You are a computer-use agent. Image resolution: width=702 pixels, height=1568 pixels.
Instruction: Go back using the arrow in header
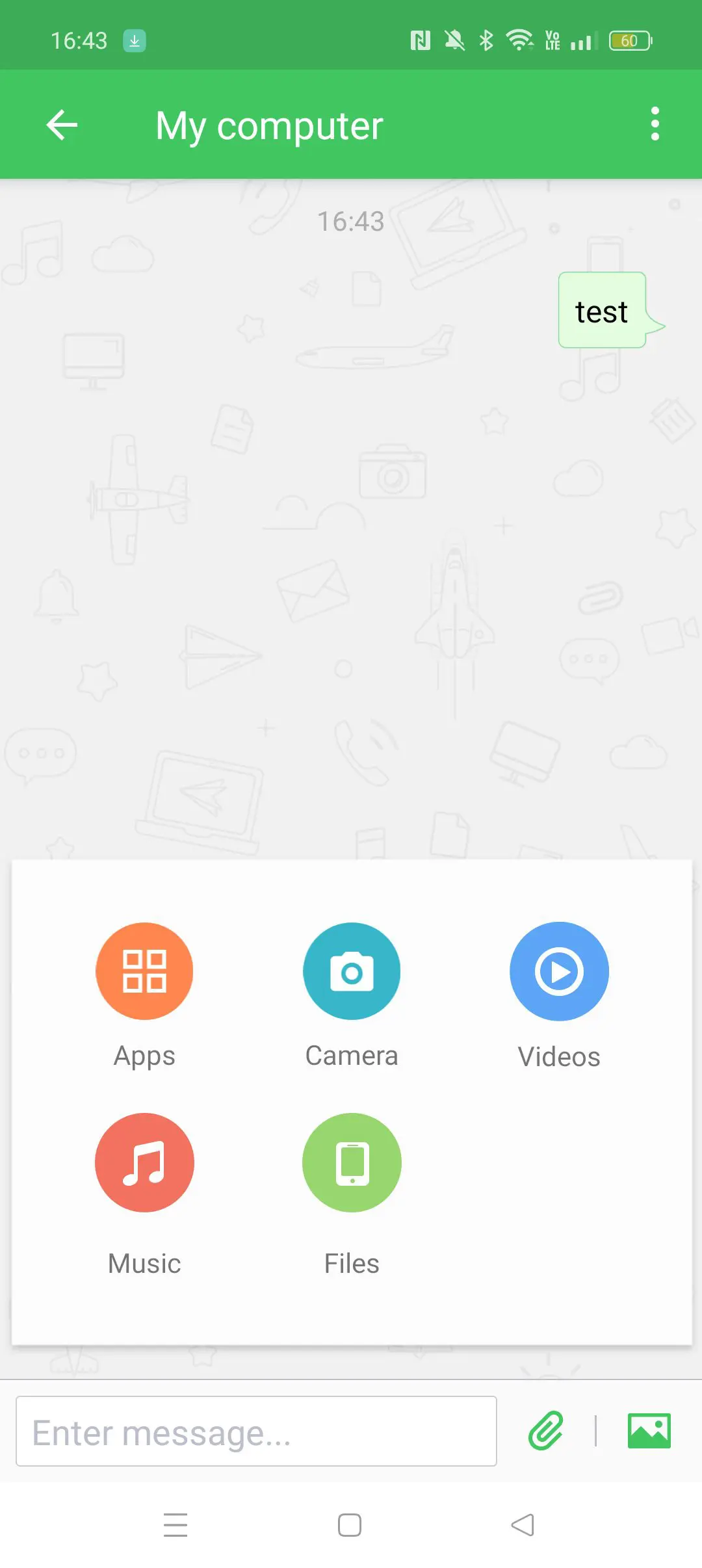[x=62, y=125]
